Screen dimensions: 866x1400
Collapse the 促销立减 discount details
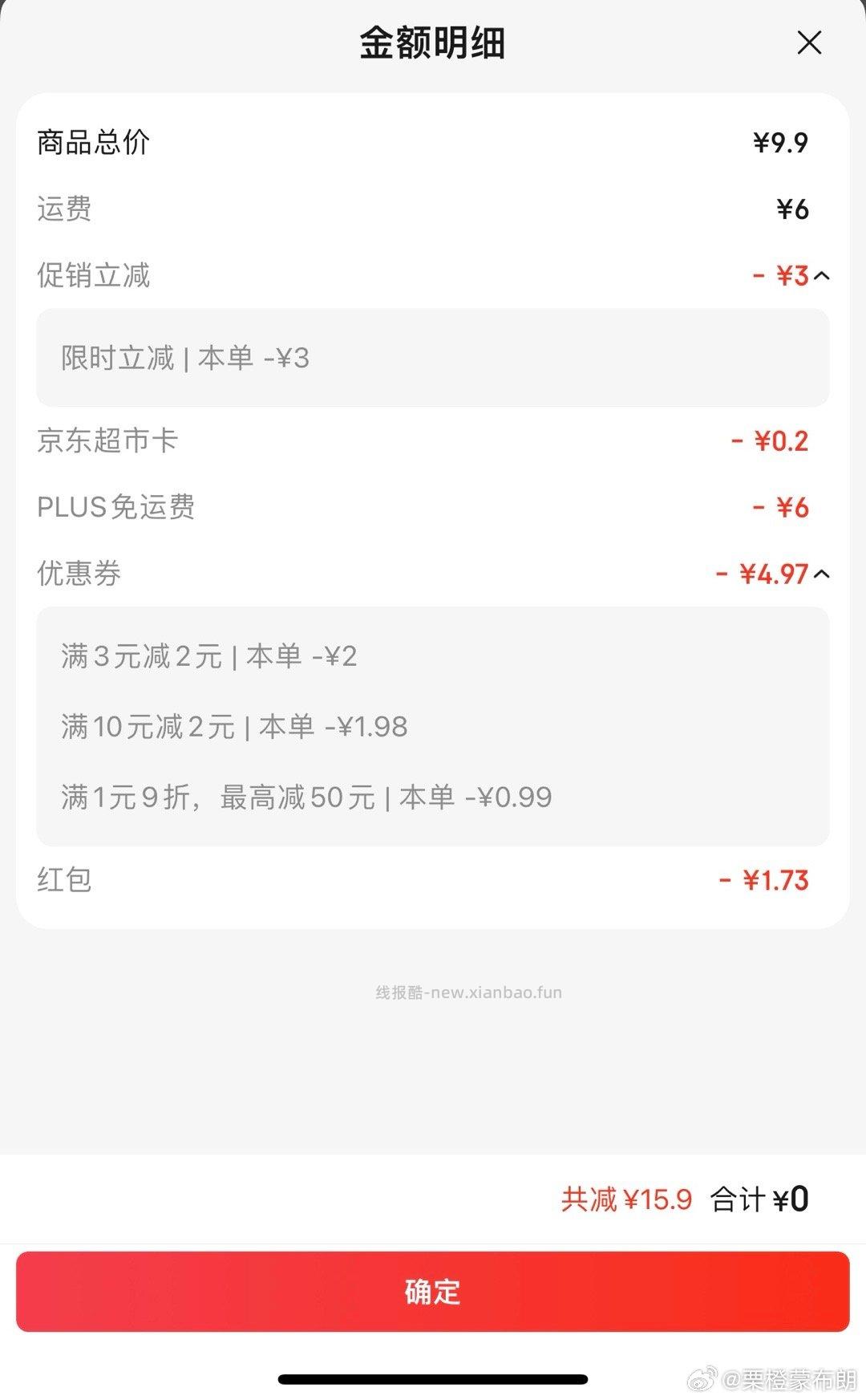pyautogui.click(x=822, y=275)
